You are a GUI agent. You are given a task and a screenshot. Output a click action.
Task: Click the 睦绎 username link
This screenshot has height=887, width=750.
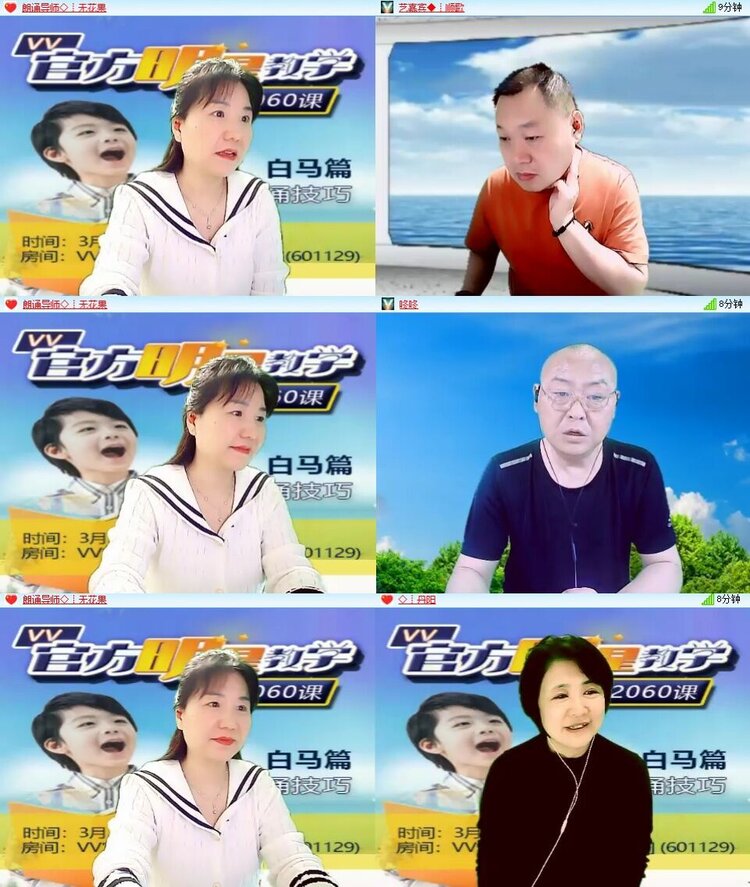tap(408, 305)
